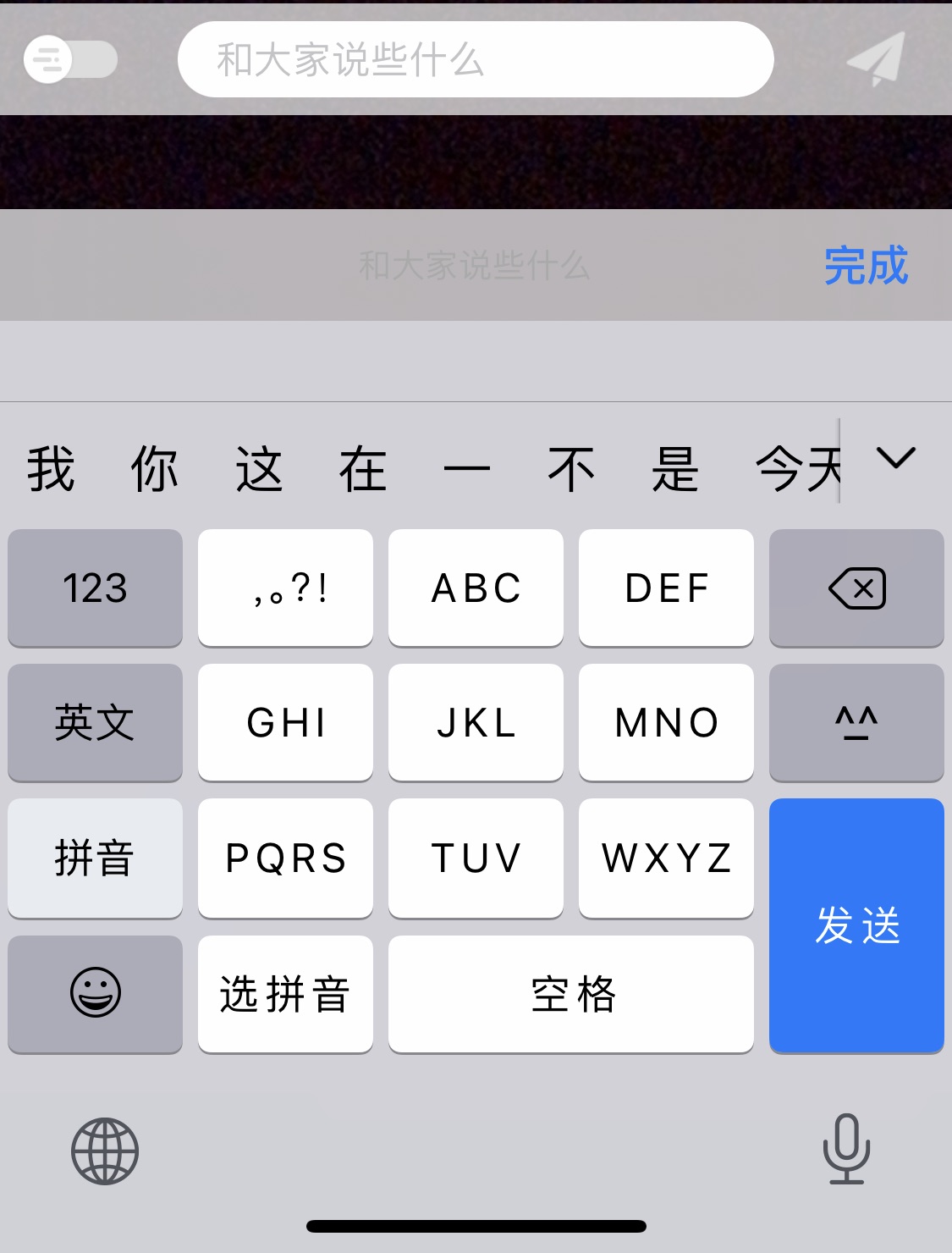Open the emoji keyboard
The height and width of the screenshot is (1253, 952).
[95, 993]
